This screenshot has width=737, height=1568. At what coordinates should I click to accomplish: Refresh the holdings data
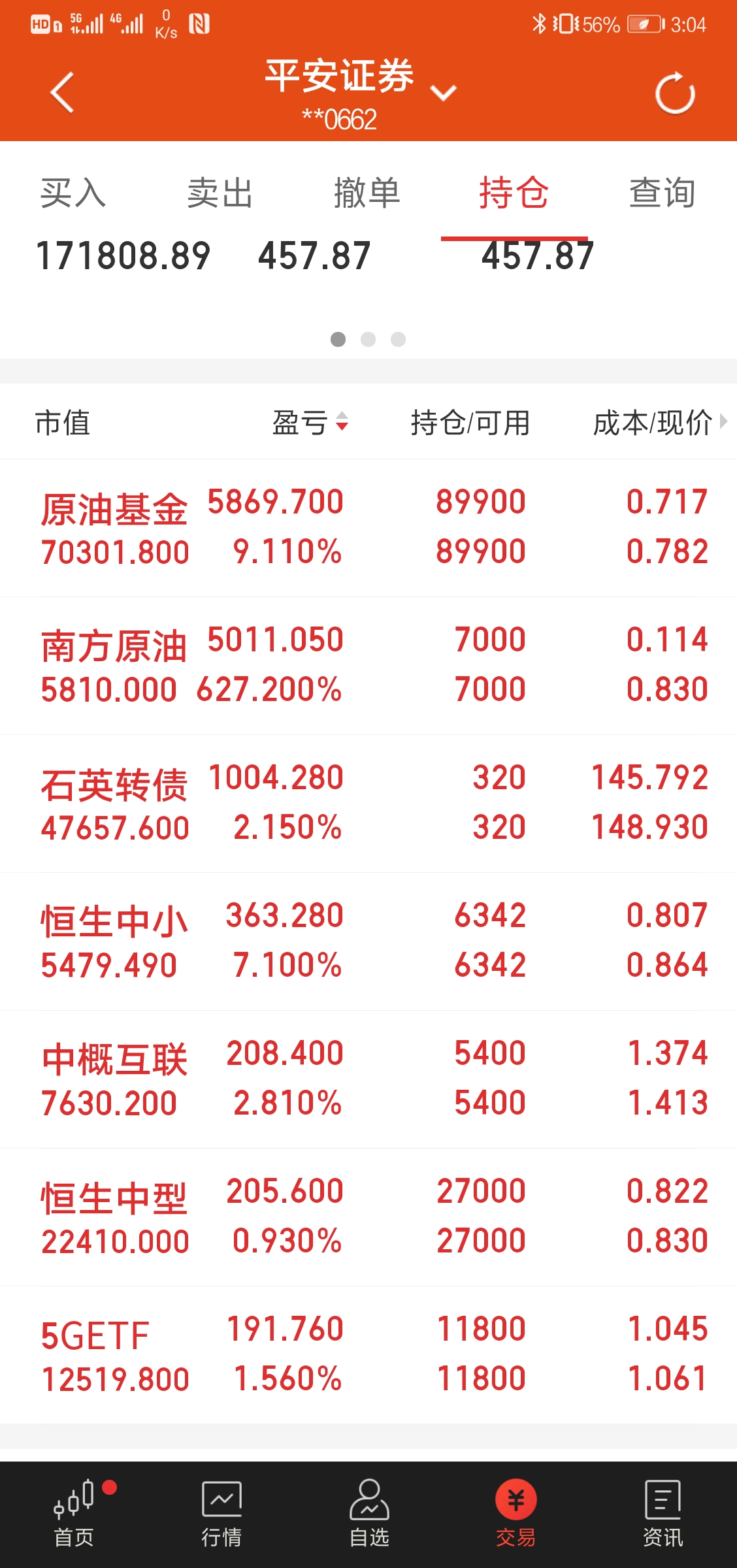coord(675,93)
